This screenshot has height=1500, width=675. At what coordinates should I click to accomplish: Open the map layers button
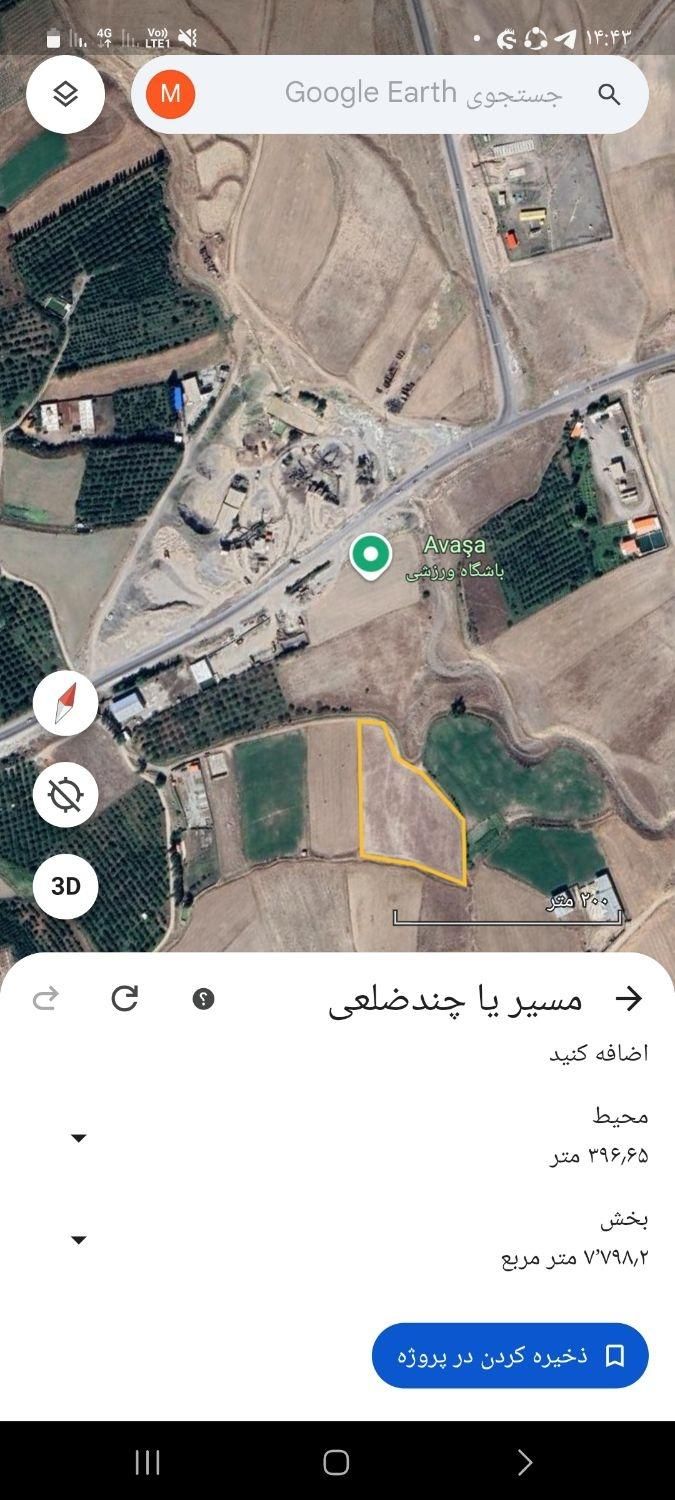[x=65, y=95]
